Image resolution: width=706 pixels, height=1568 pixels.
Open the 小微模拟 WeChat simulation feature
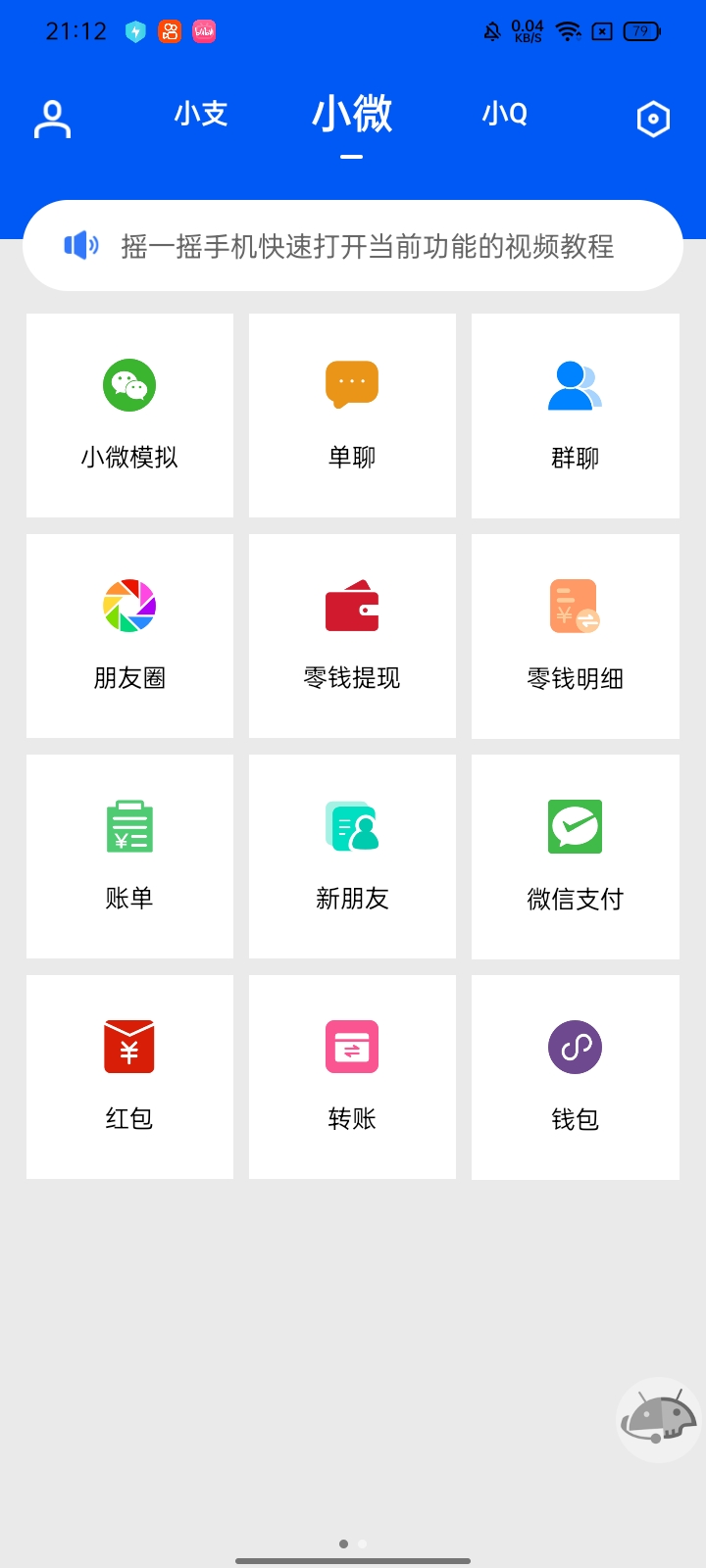129,416
